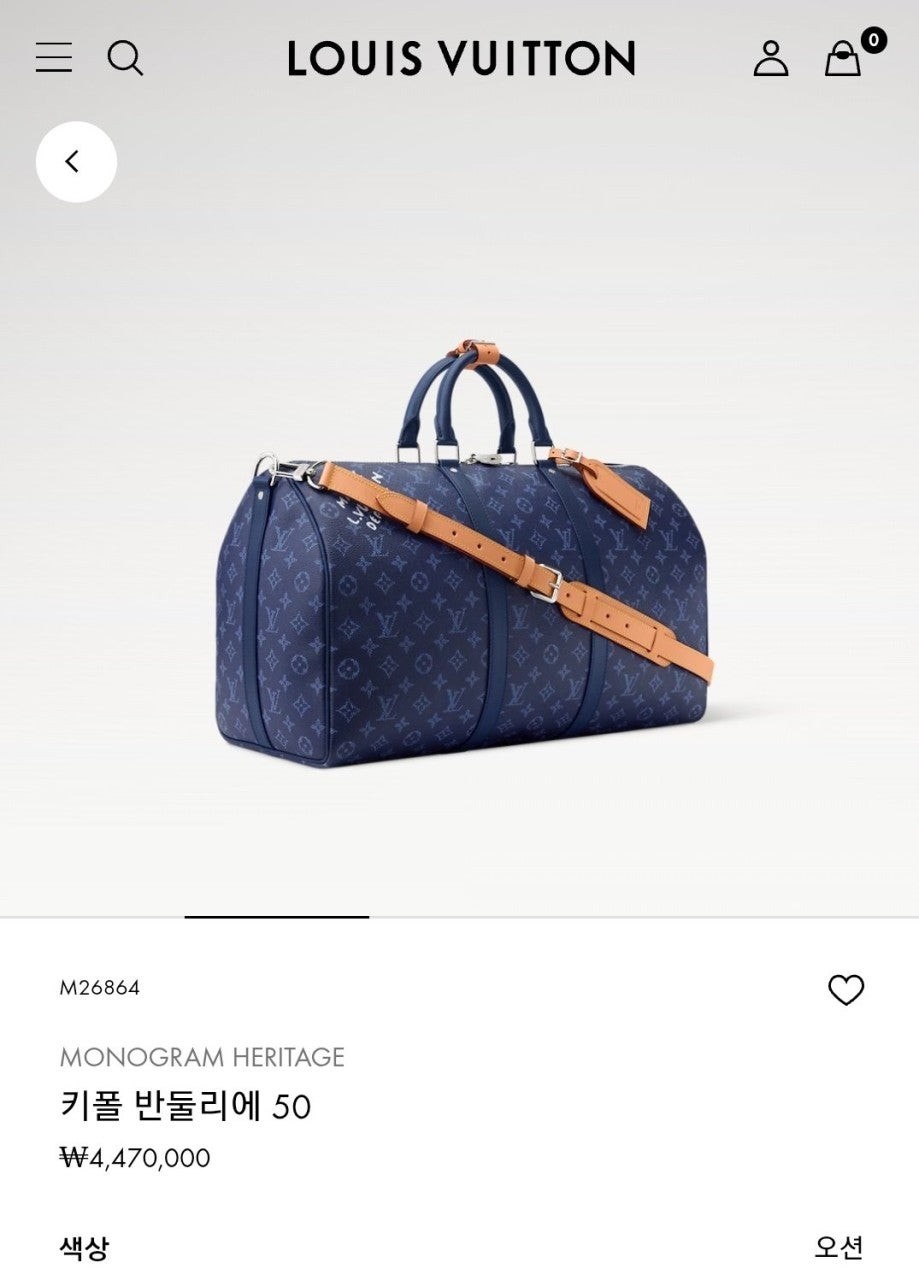Screen dimensions: 919x1280
Task: Open the search icon
Action: click(125, 58)
